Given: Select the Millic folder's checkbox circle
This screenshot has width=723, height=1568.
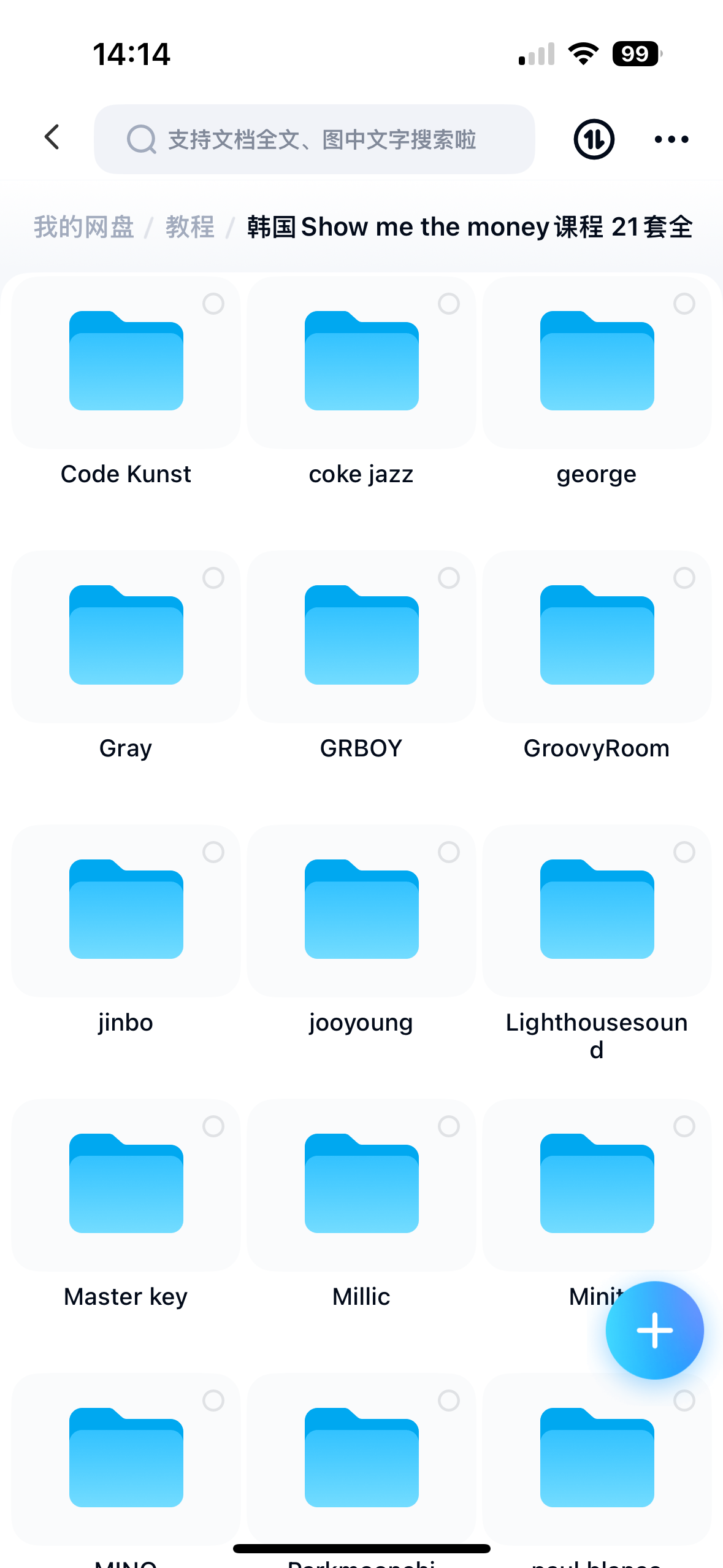Looking at the screenshot, I should pyautogui.click(x=449, y=1126).
